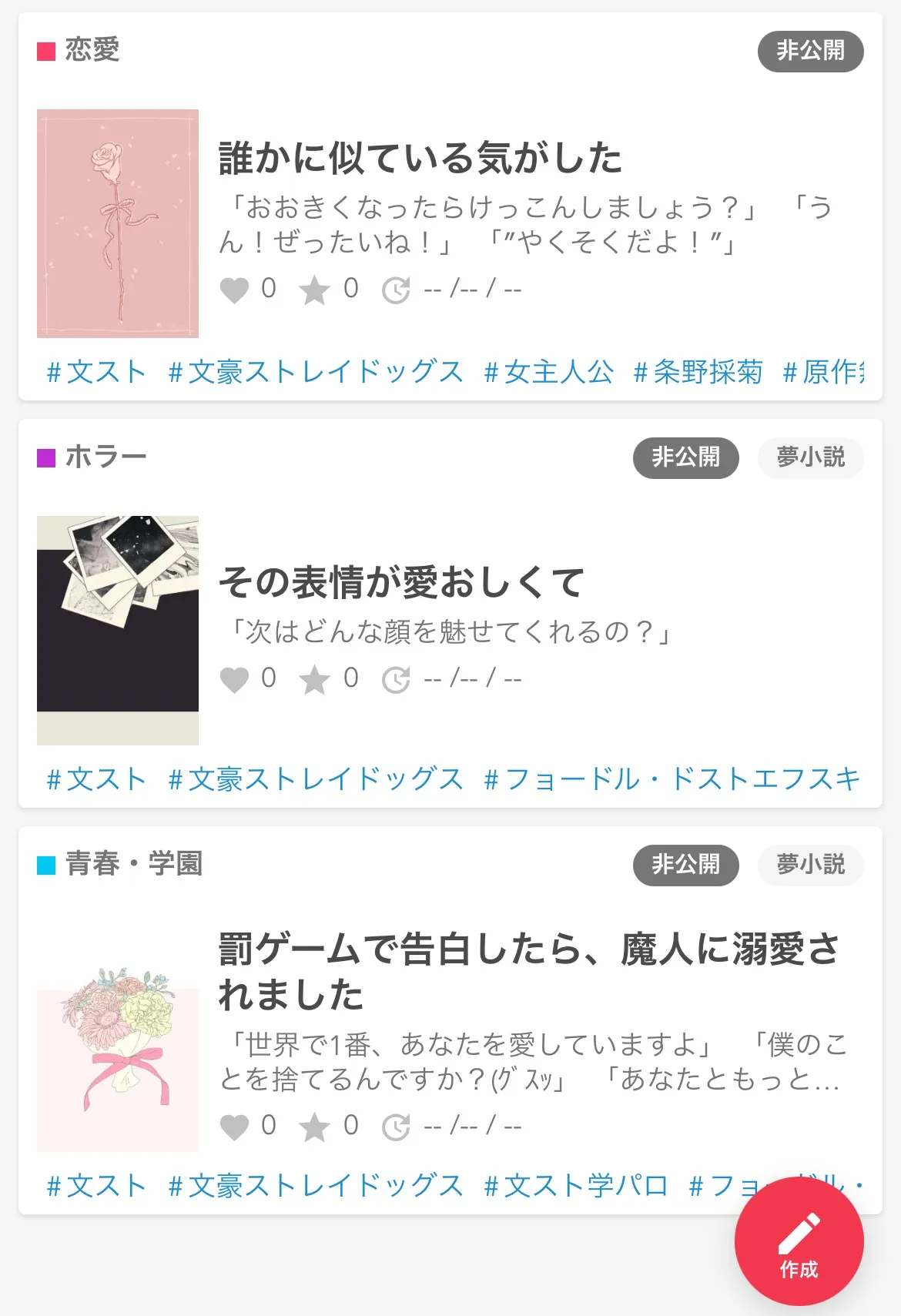901x1316 pixels.
Task: Open the novel その表情が愛おしくて
Action: tap(402, 582)
